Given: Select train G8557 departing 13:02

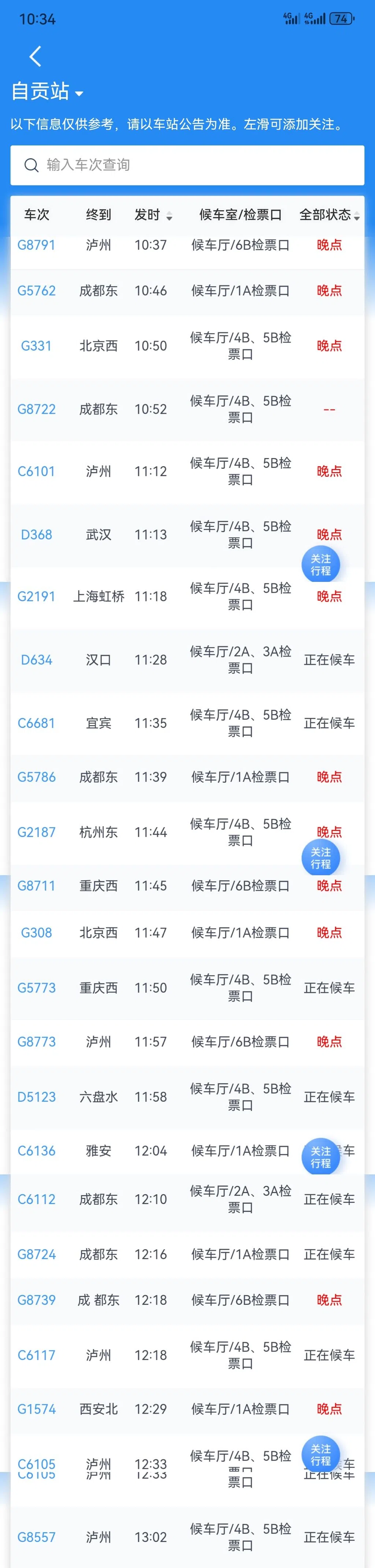Looking at the screenshot, I should (37, 1537).
